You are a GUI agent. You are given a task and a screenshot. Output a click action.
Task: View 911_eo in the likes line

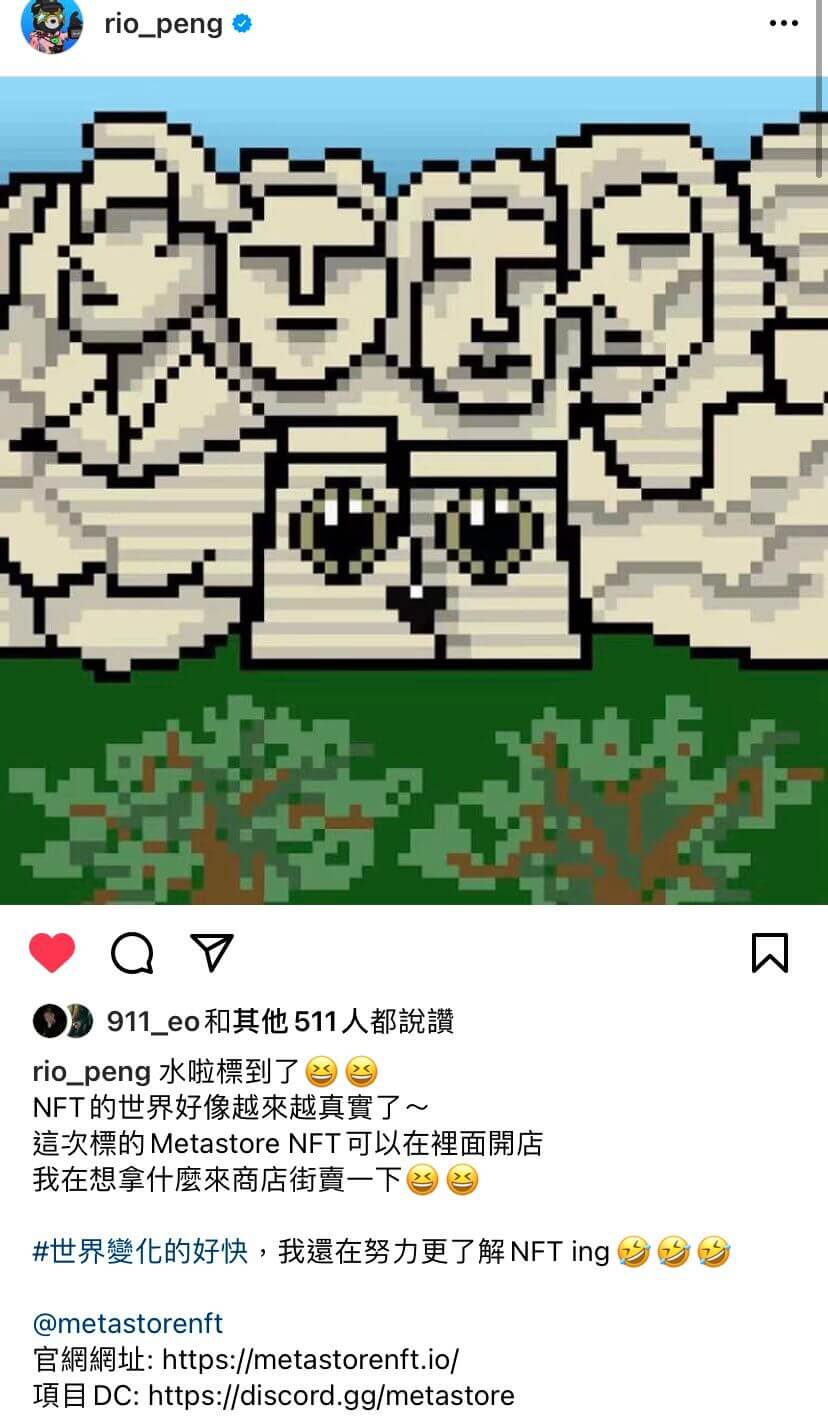pyautogui.click(x=152, y=1021)
